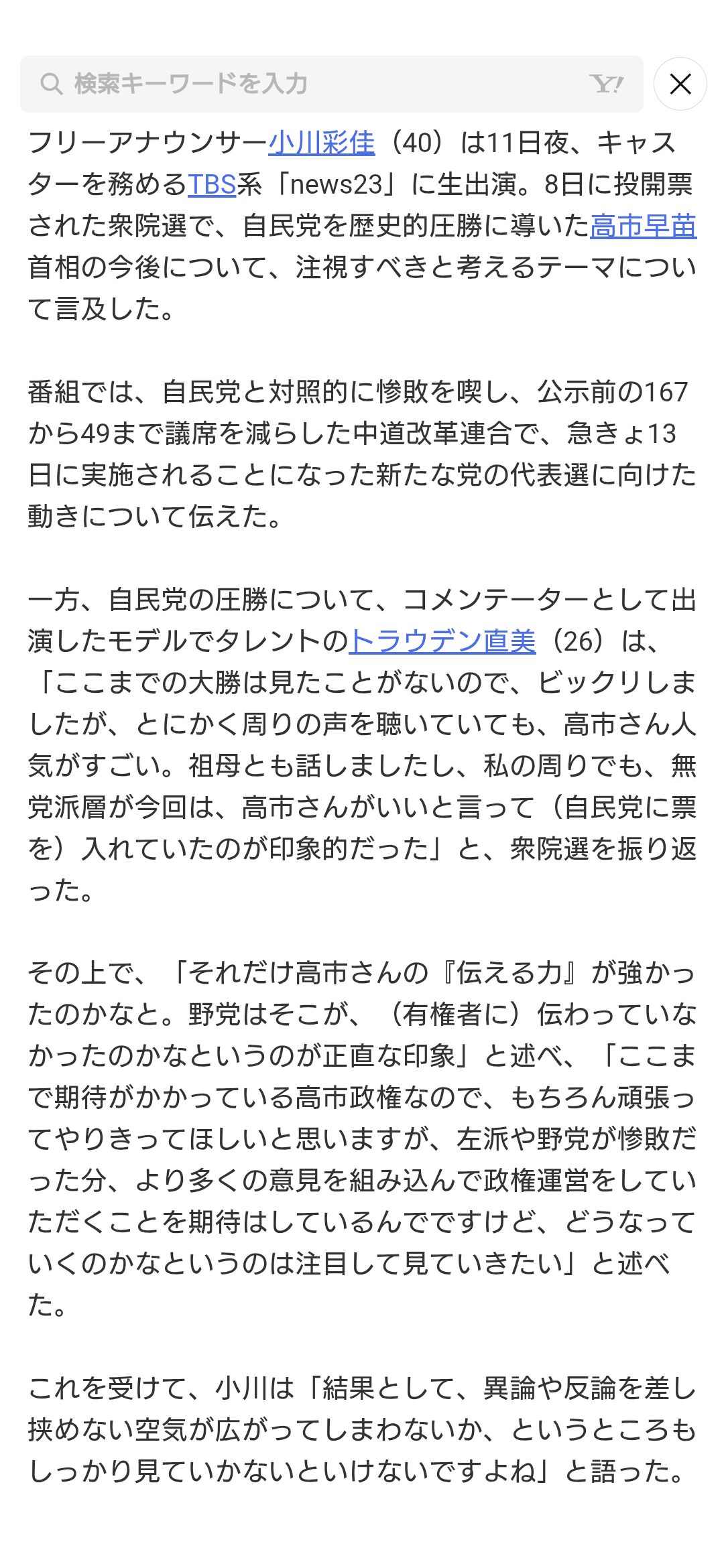Open the TBS link
This screenshot has height=1568, width=724.
pos(212,185)
